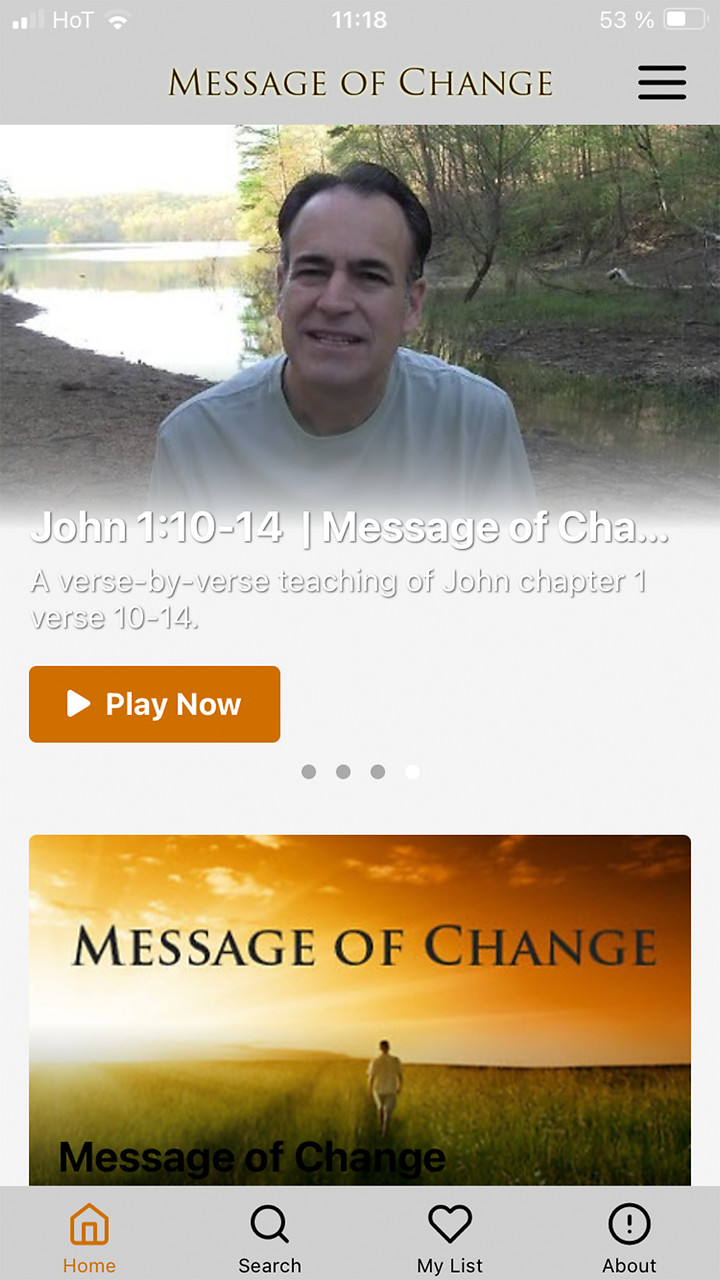Image resolution: width=720 pixels, height=1280 pixels.
Task: Tap the Wi-Fi icon in the status bar
Action: [118, 19]
